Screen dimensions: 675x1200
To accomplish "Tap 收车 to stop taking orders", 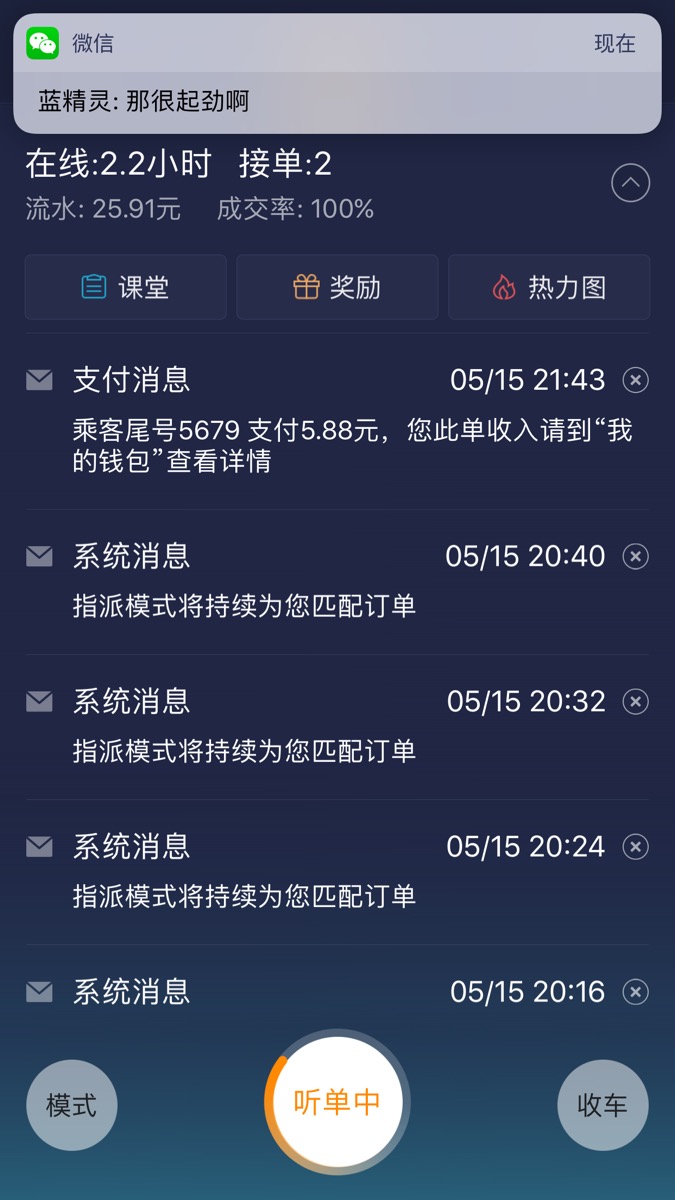I will (x=603, y=1105).
